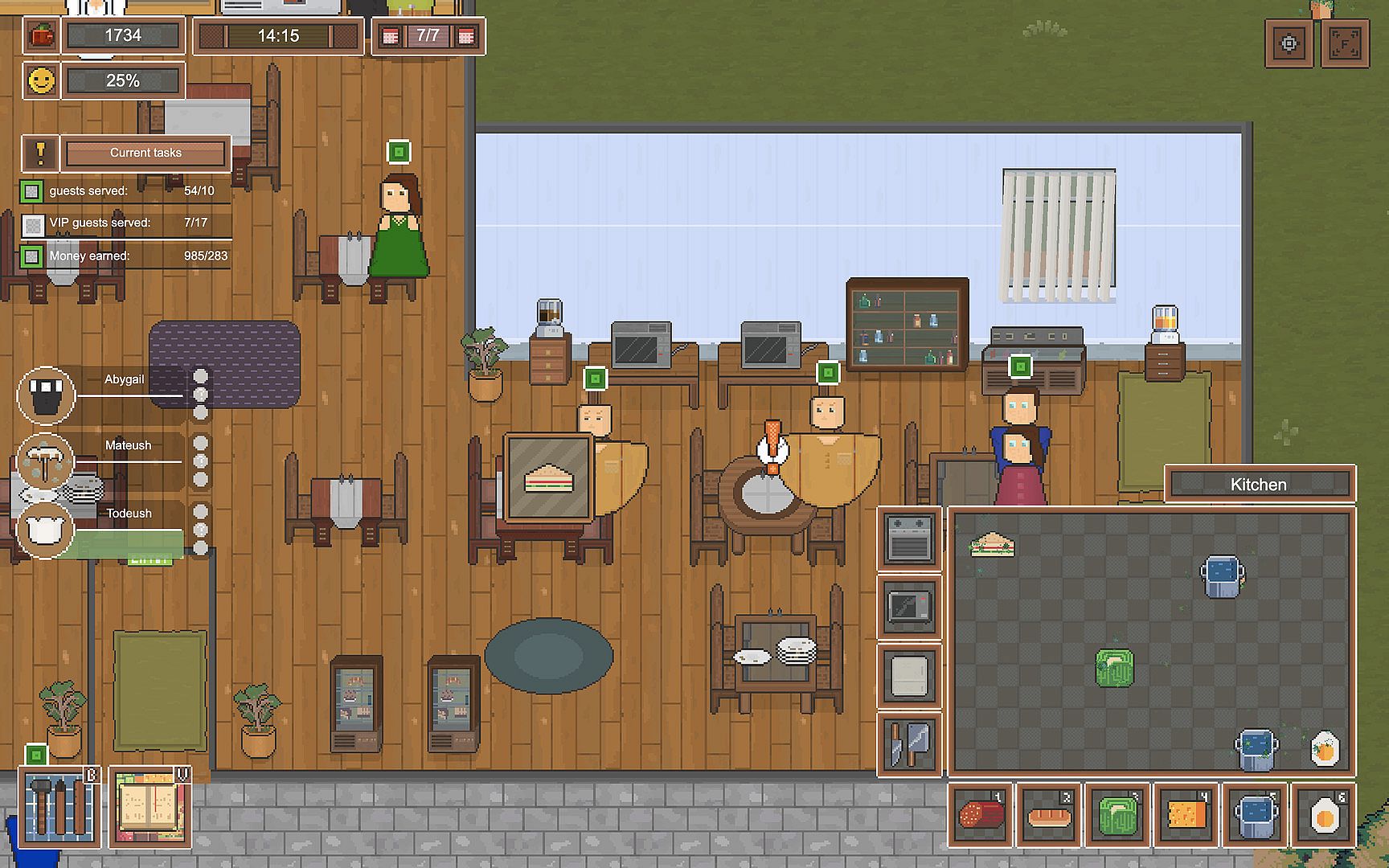Tap the sandwich on the kitchen board
This screenshot has width=1389, height=868.
992,546
